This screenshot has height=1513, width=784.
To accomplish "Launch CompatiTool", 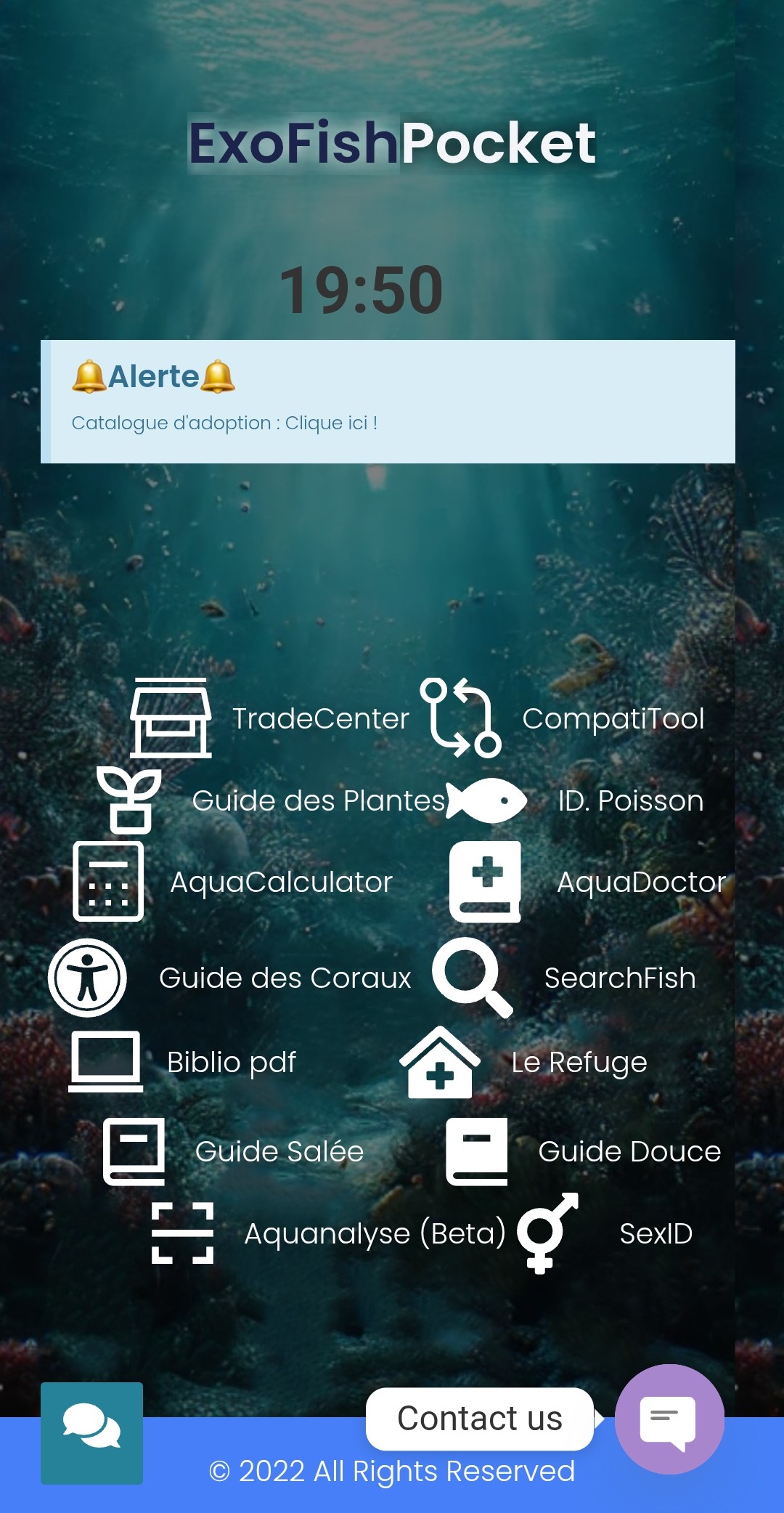I will 562,718.
